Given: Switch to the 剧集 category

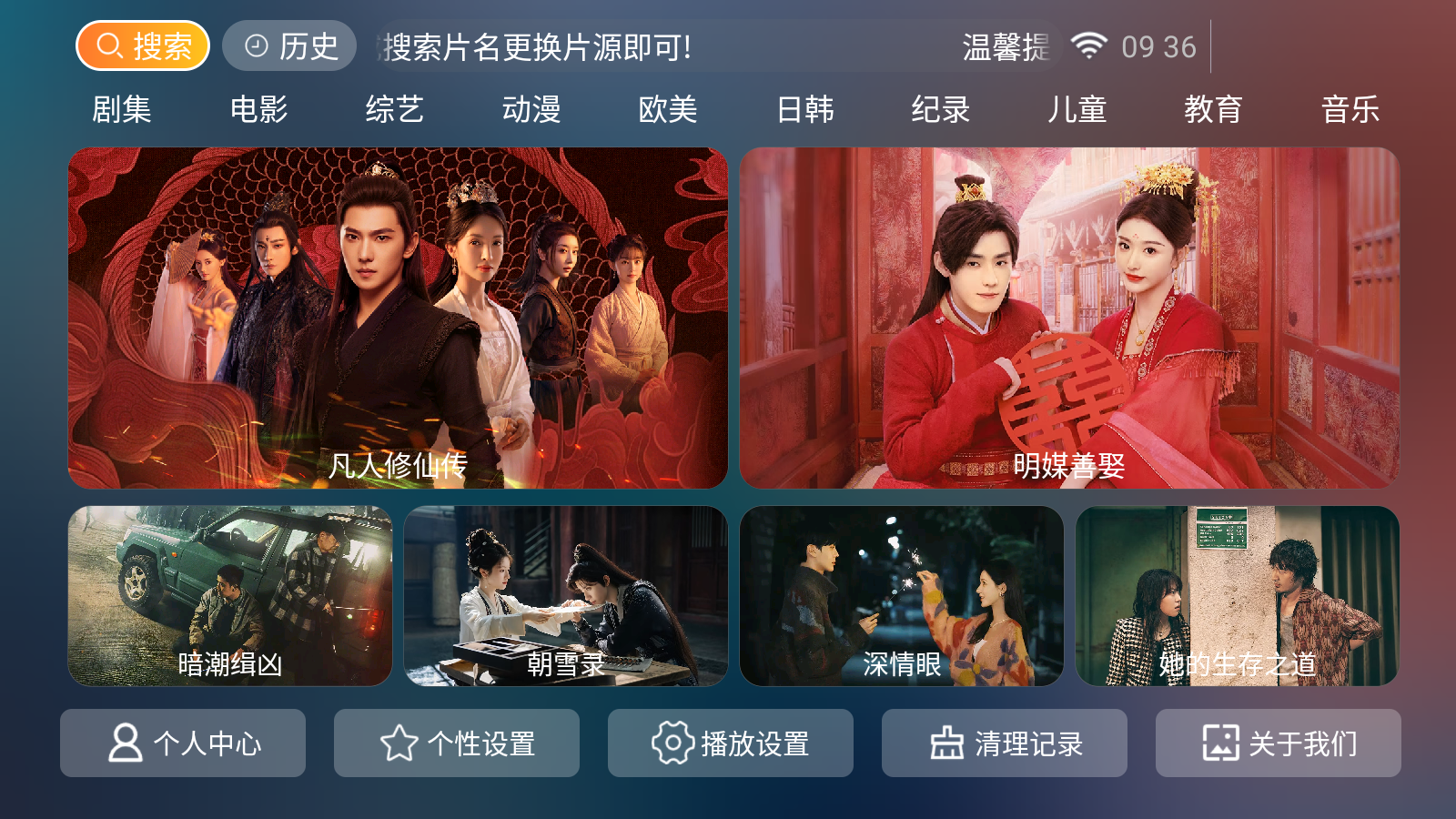Looking at the screenshot, I should [x=121, y=110].
